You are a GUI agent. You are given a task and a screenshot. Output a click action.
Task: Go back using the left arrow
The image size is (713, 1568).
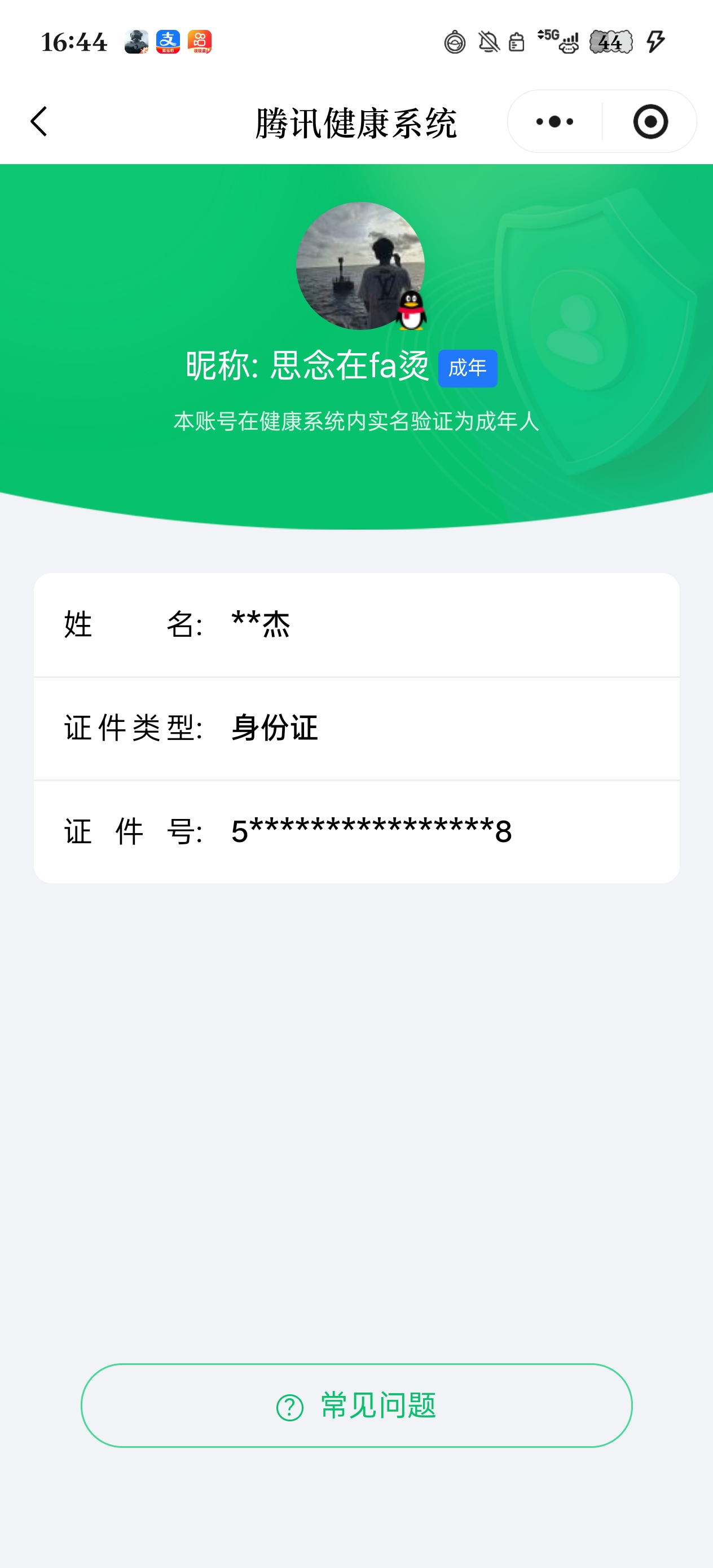pos(39,121)
